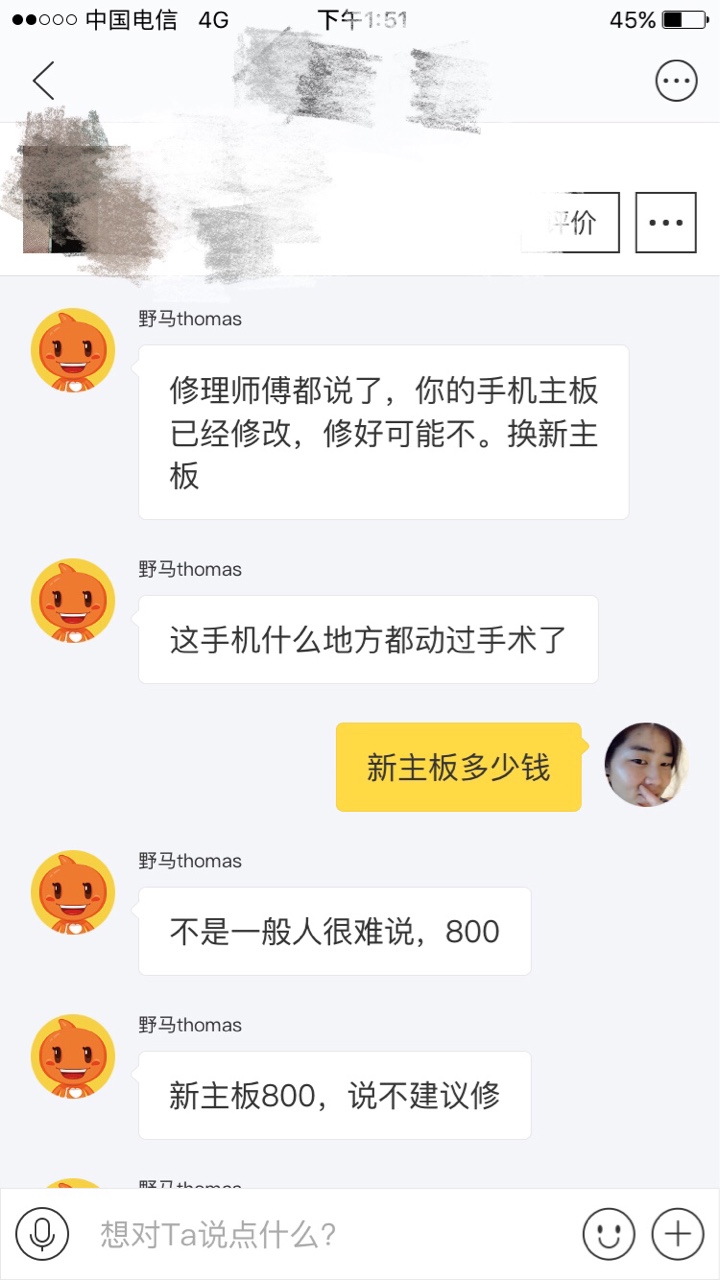Tap the 评价 button

coord(574,222)
